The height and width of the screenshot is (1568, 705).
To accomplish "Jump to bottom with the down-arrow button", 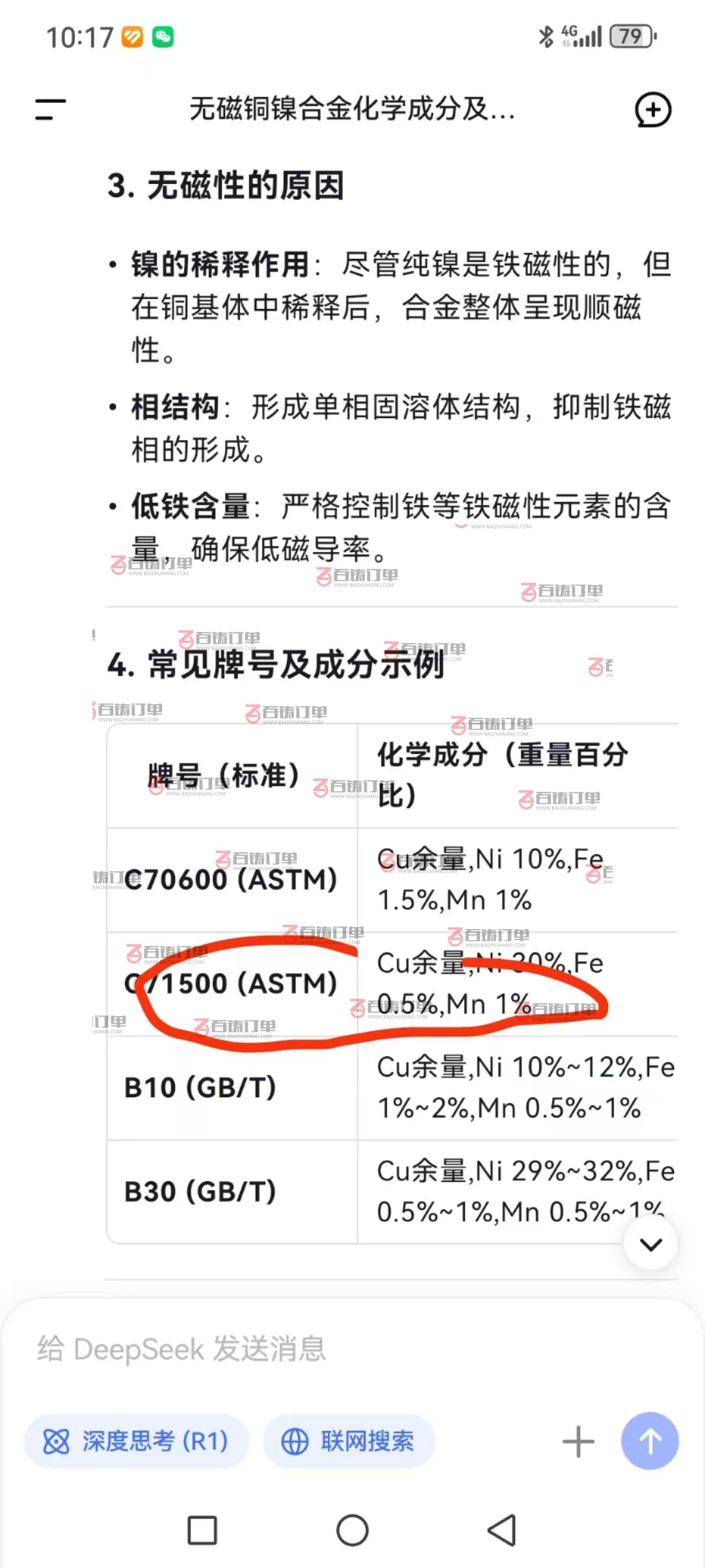I will click(651, 1244).
